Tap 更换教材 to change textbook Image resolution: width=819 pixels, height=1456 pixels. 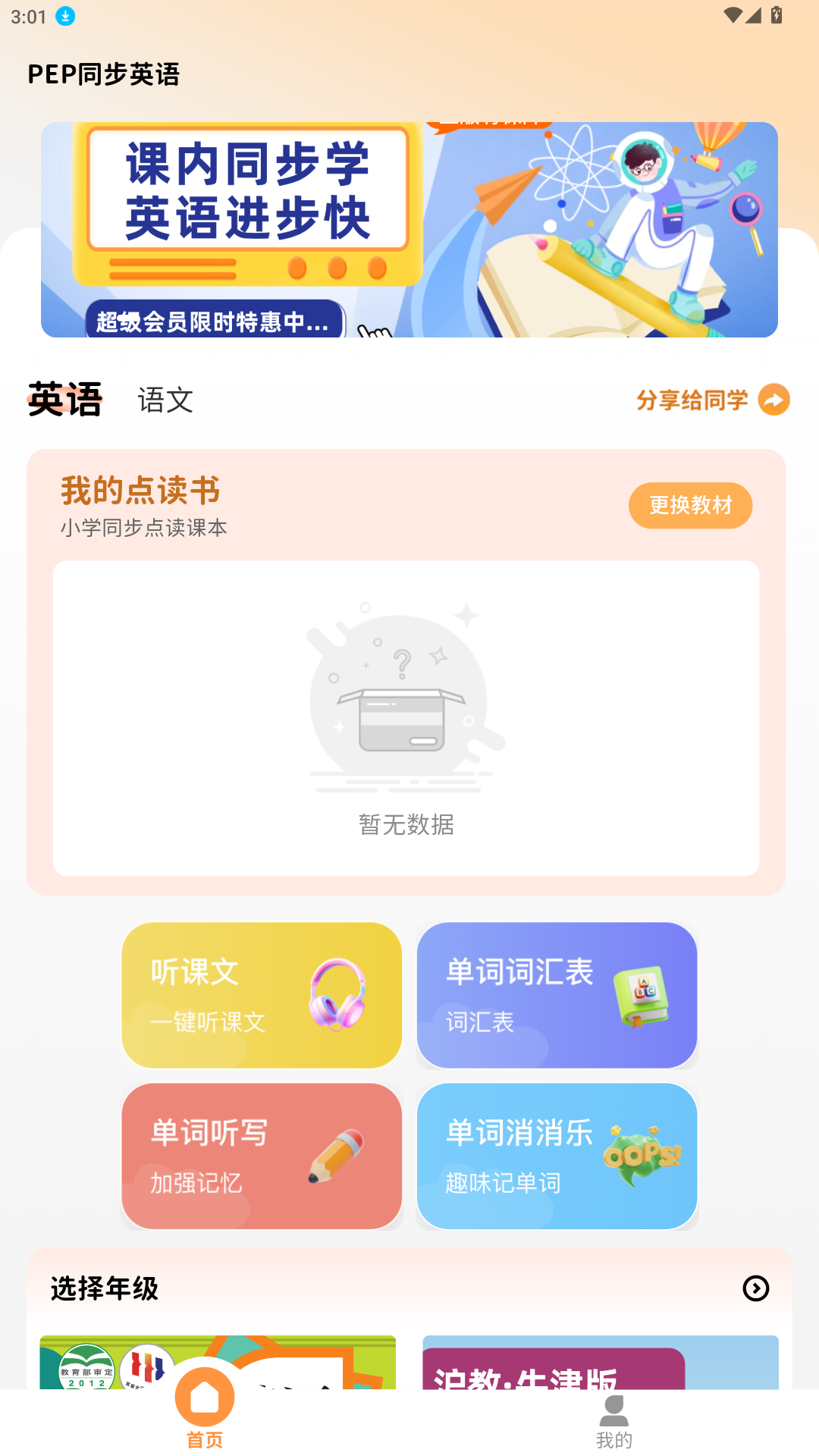[690, 505]
